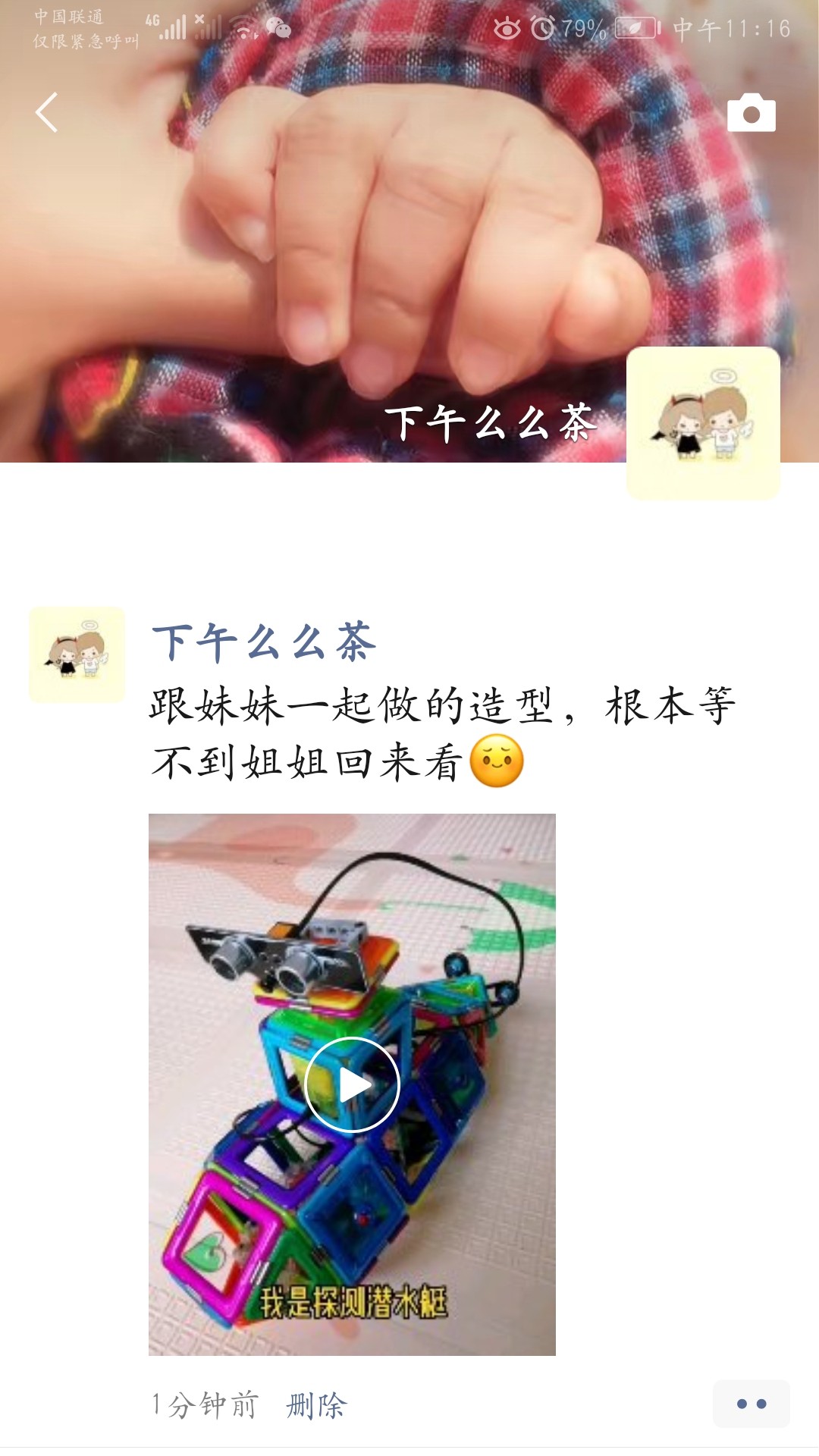Viewport: 819px width, 1456px height.
Task: Play the magnetic blocks video
Action: [352, 1084]
